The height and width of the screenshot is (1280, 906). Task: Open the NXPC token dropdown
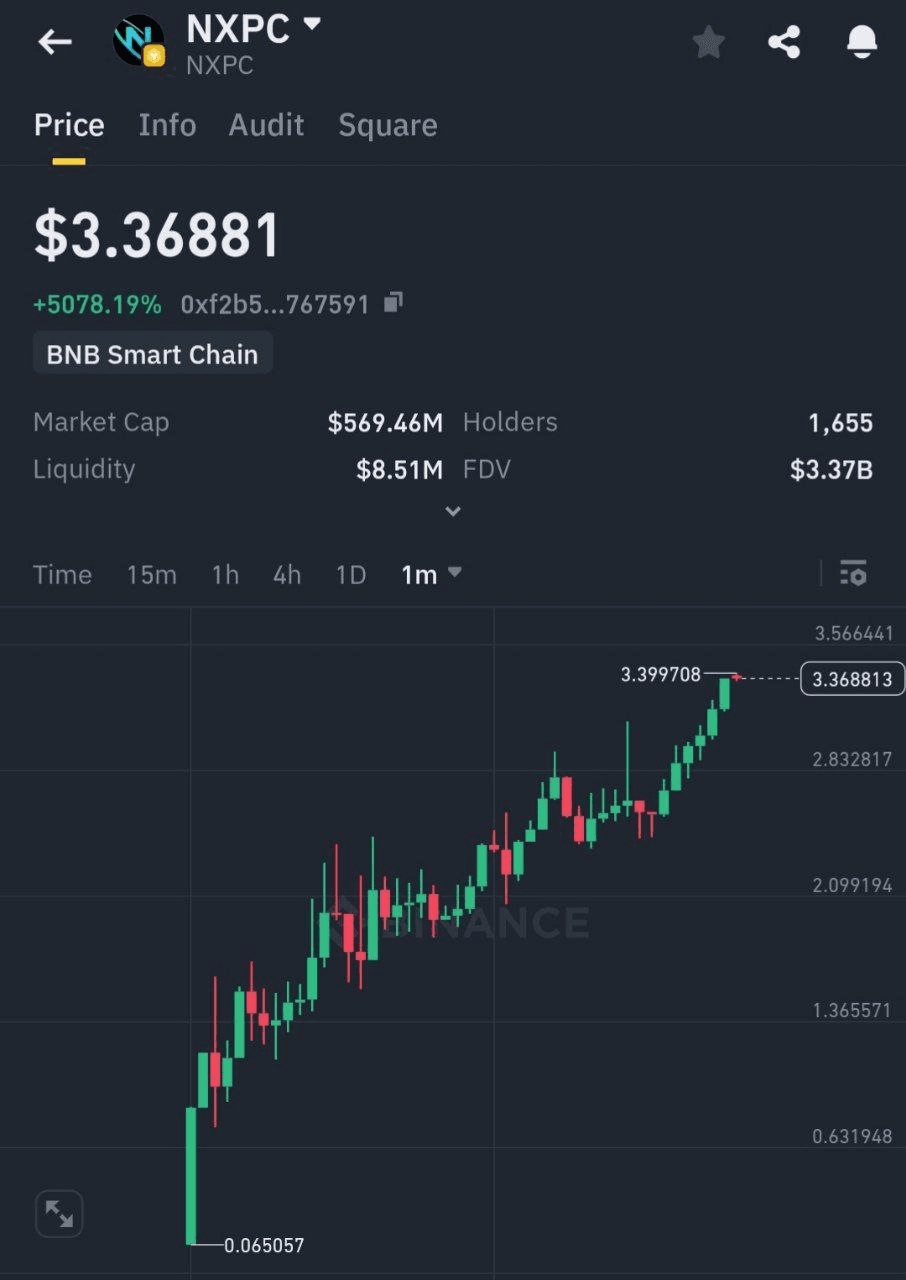coord(312,24)
